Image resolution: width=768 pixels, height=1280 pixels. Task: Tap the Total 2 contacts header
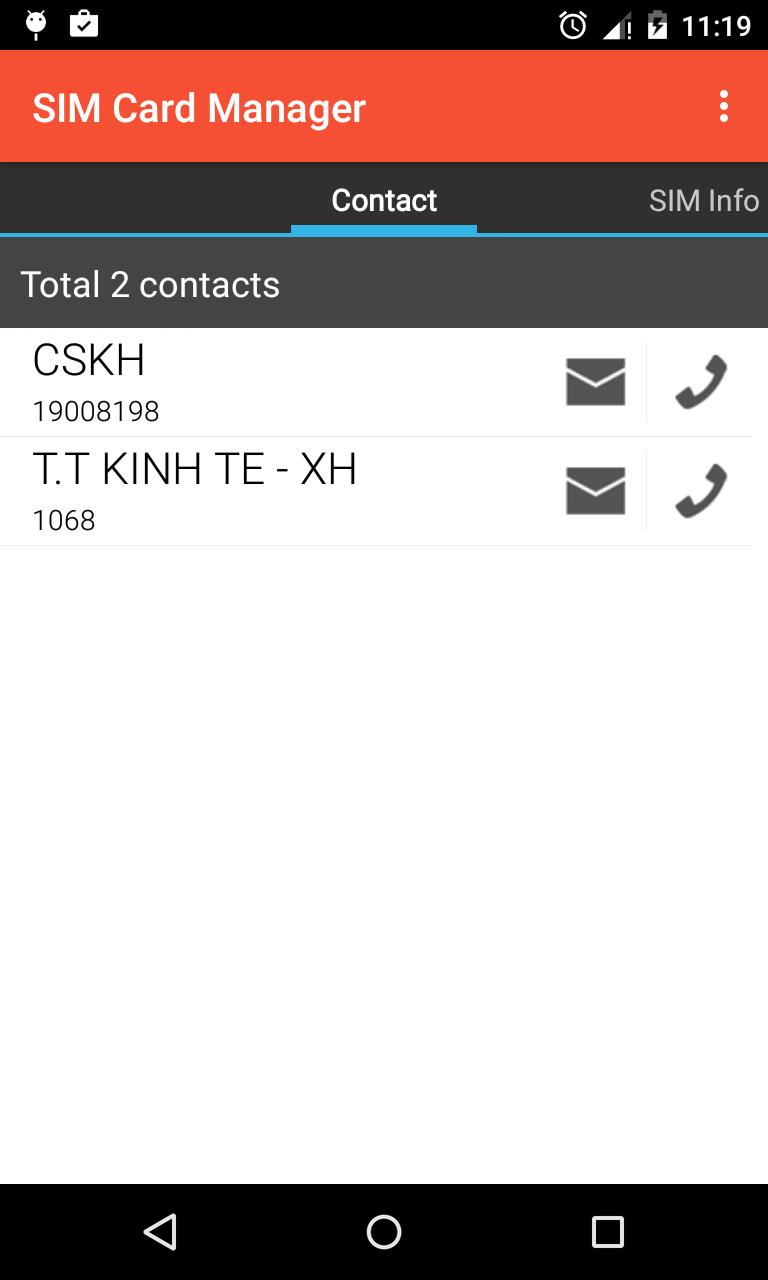(150, 284)
